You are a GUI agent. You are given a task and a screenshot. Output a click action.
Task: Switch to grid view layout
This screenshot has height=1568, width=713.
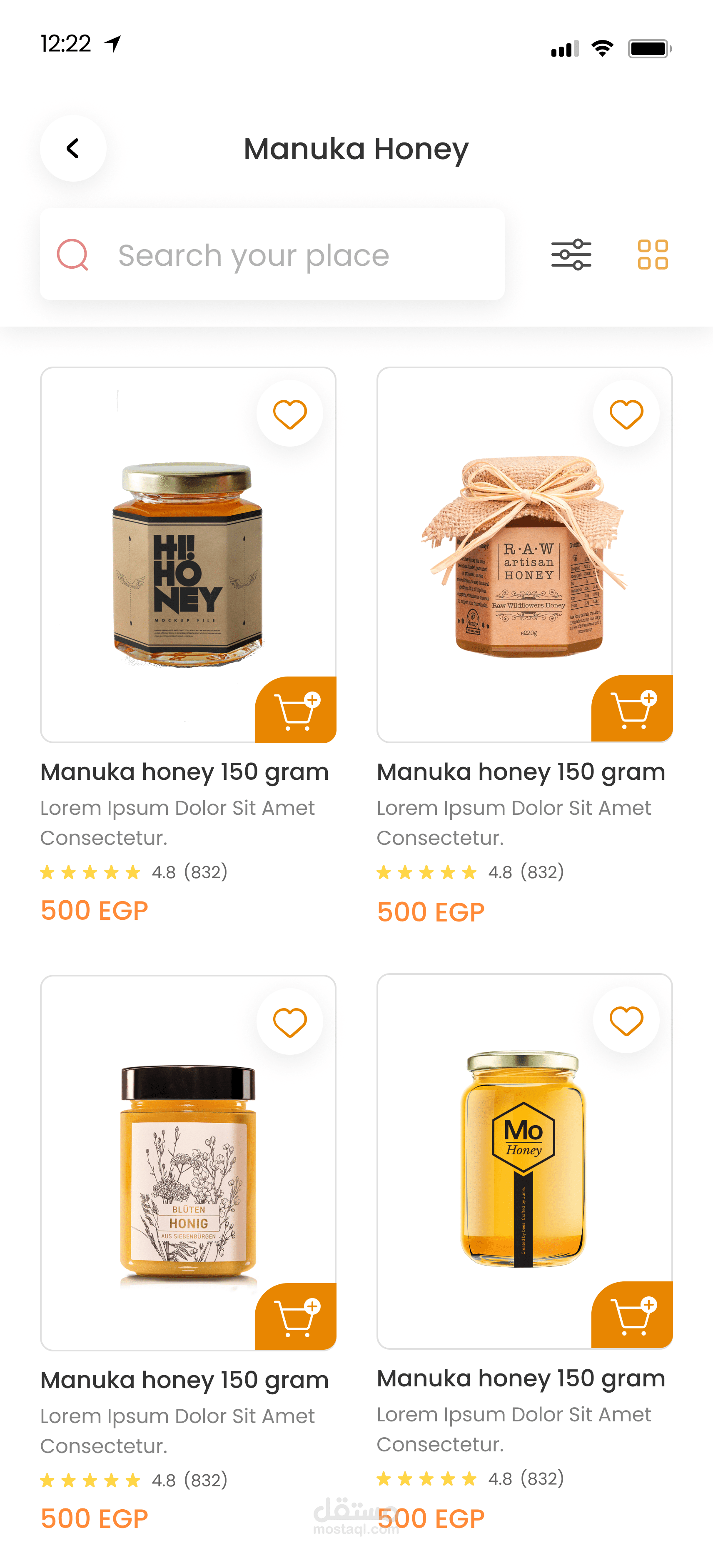coord(653,255)
